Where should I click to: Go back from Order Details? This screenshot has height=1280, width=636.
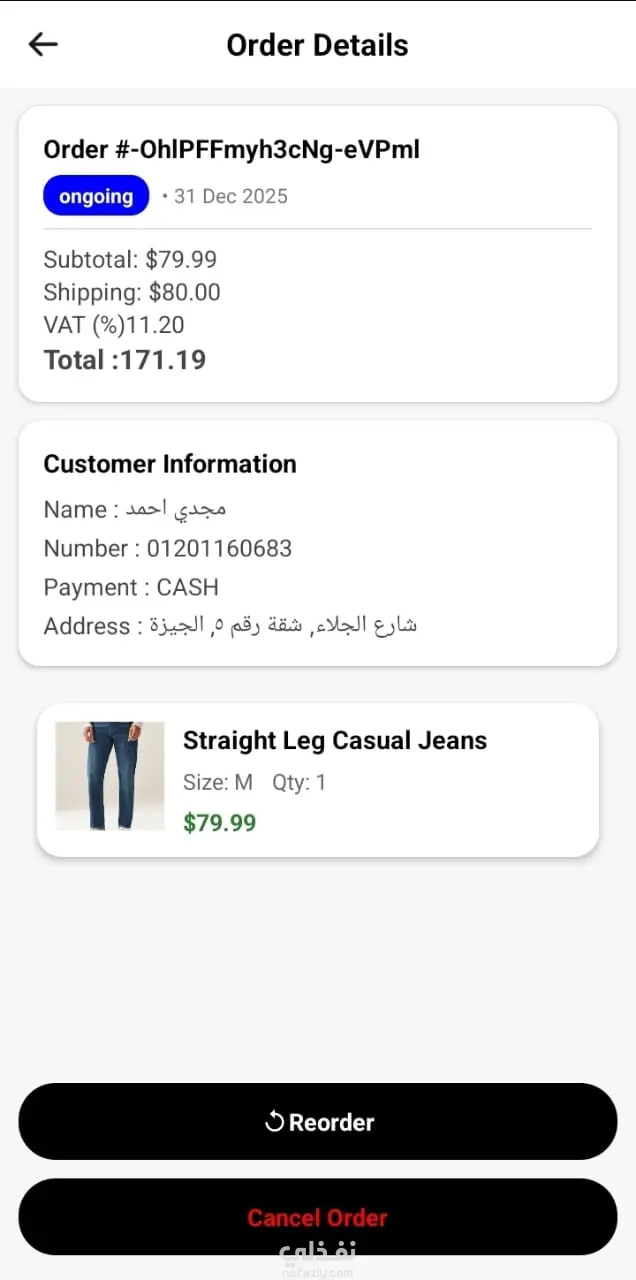43,44
